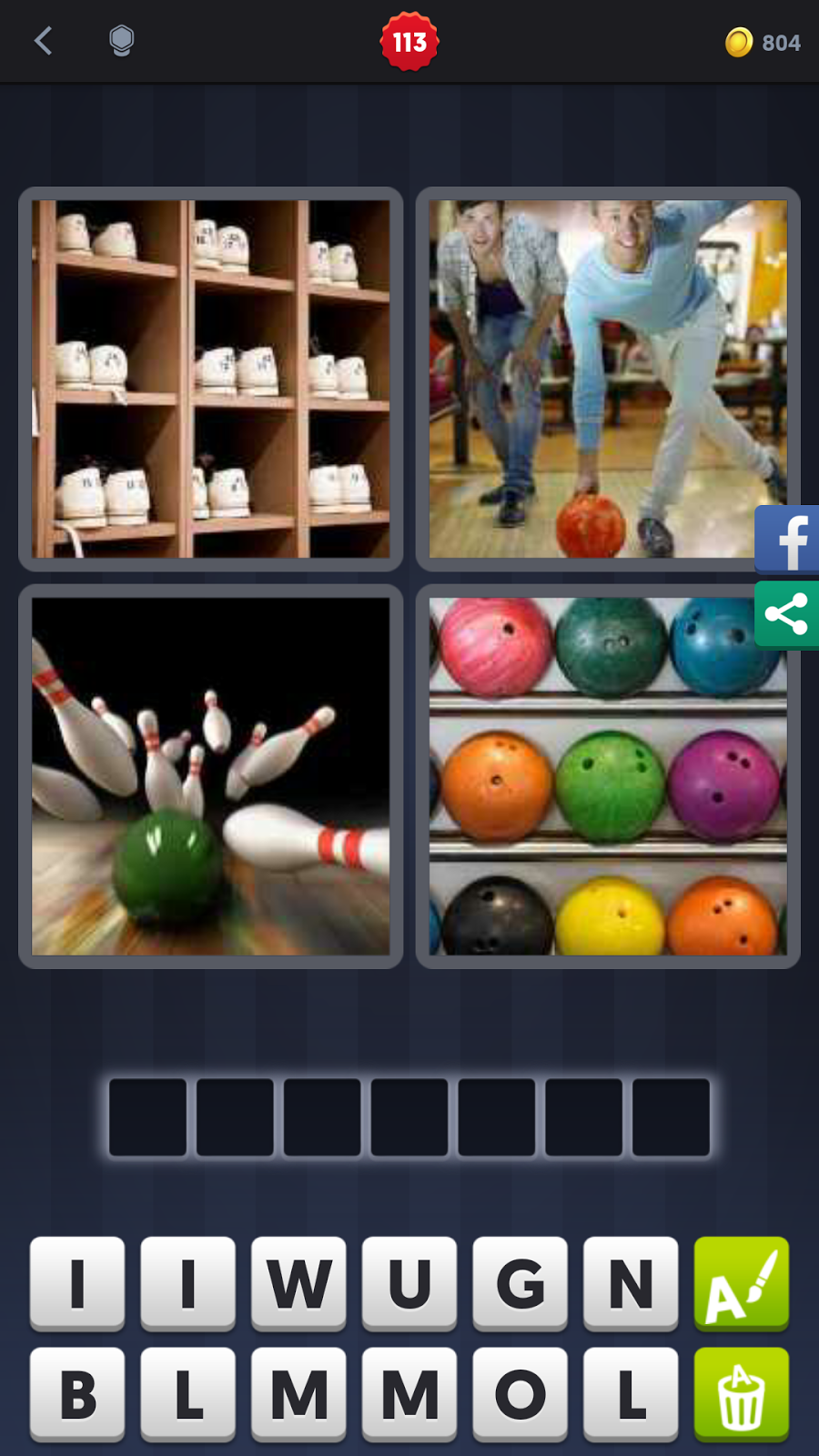Enlarge the bowling shoes shelf picture
Image resolution: width=819 pixels, height=1456 pixels.
[x=210, y=379]
